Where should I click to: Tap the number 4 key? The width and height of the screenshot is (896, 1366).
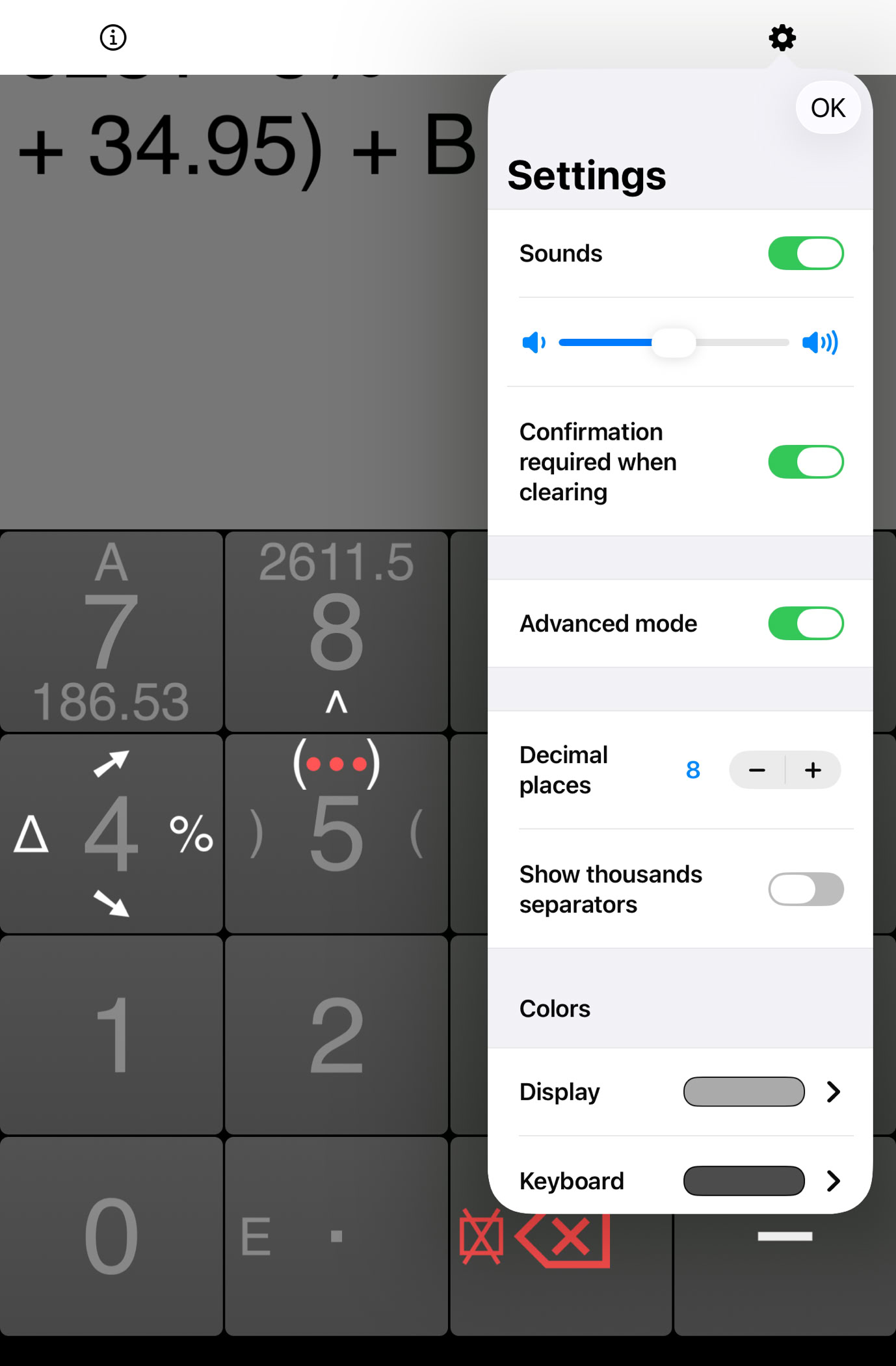[x=111, y=835]
